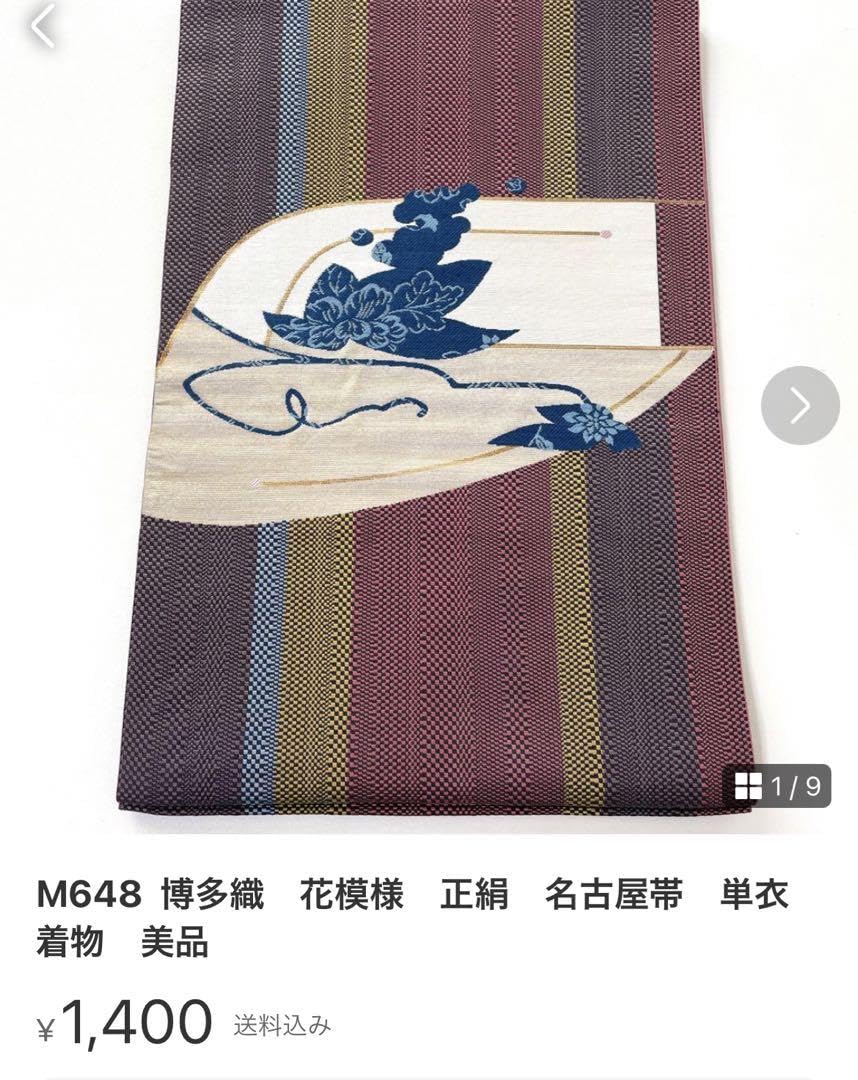Show the next product photo

[799, 405]
